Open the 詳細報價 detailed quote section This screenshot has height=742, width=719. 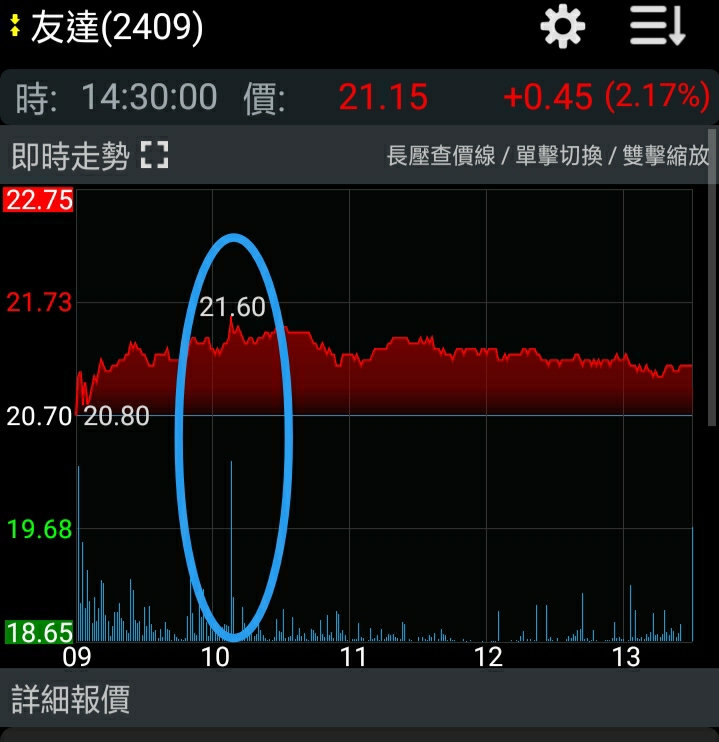click(x=70, y=700)
